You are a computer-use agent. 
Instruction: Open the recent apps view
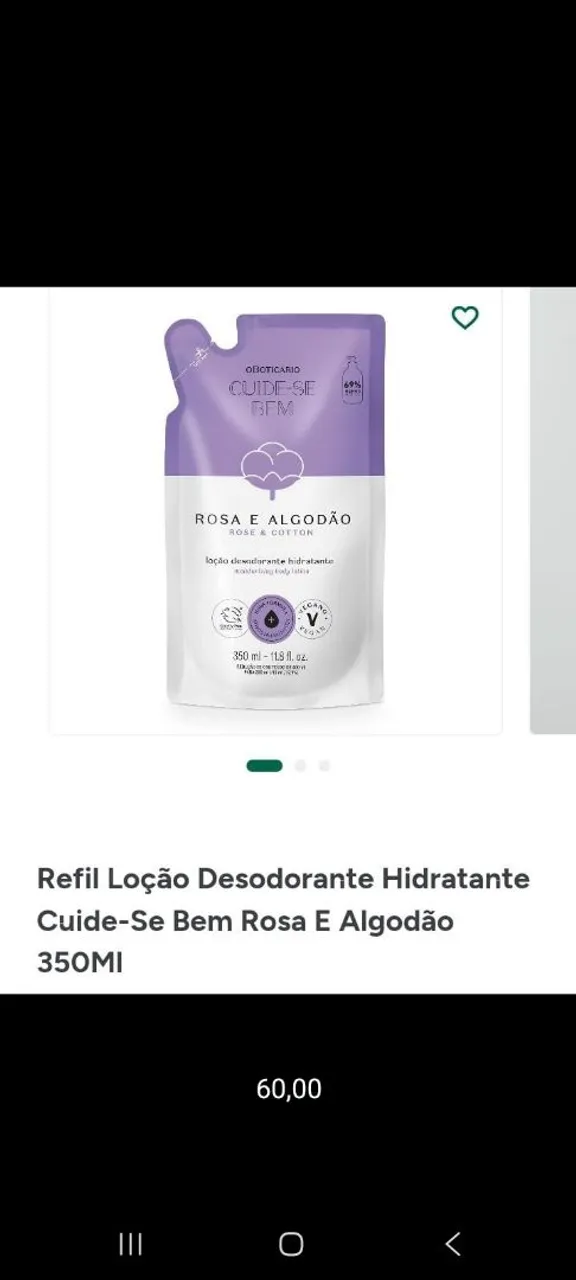(130, 1243)
